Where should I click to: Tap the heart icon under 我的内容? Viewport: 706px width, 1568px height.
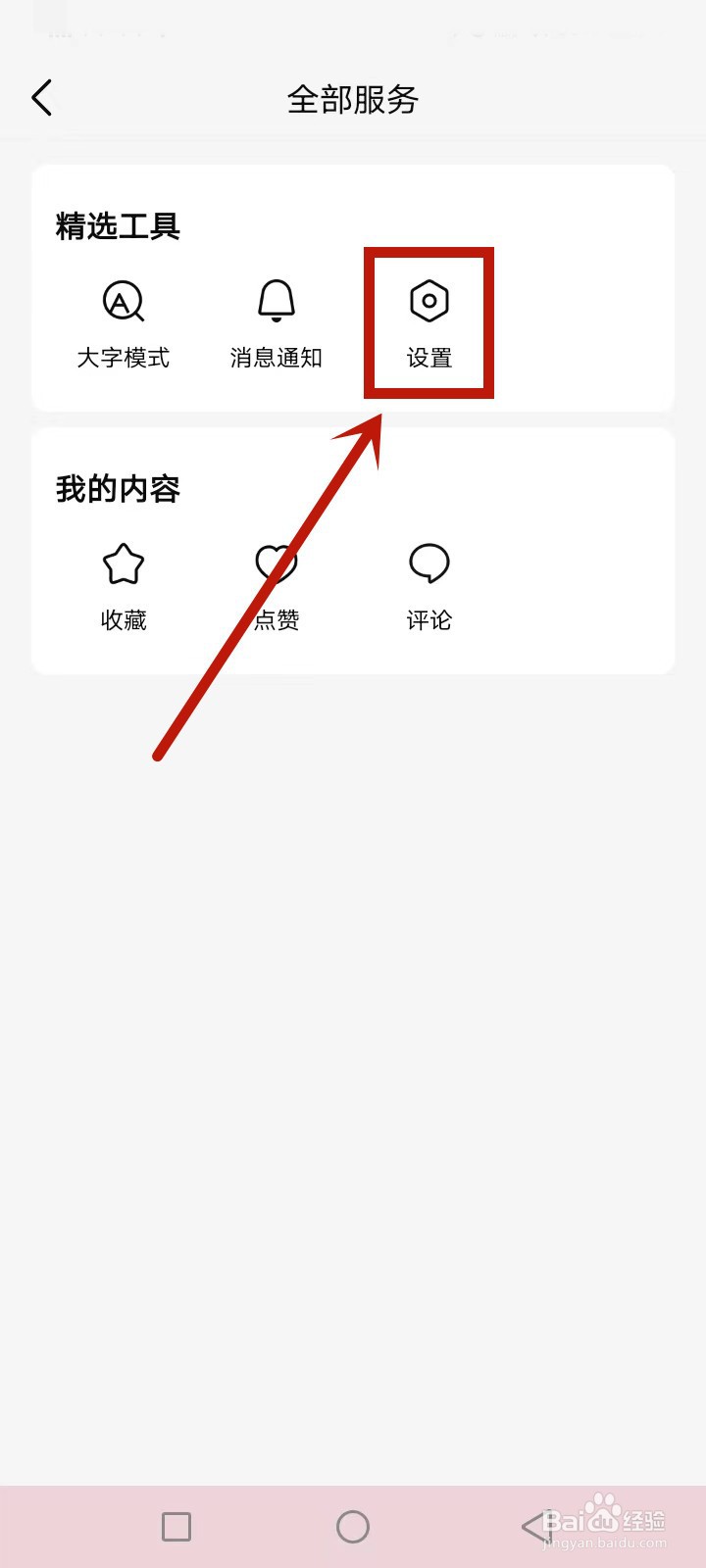click(x=276, y=563)
